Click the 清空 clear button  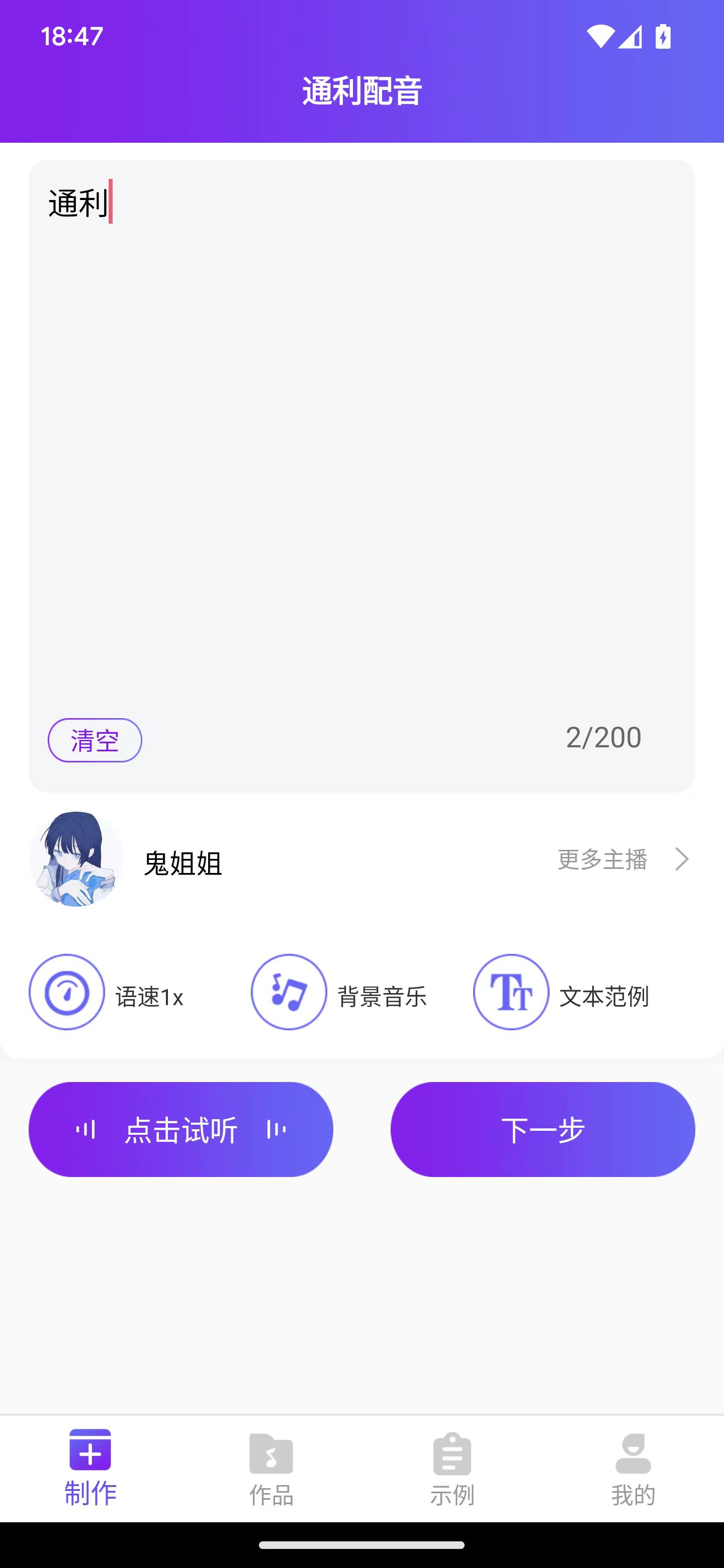[x=95, y=740]
